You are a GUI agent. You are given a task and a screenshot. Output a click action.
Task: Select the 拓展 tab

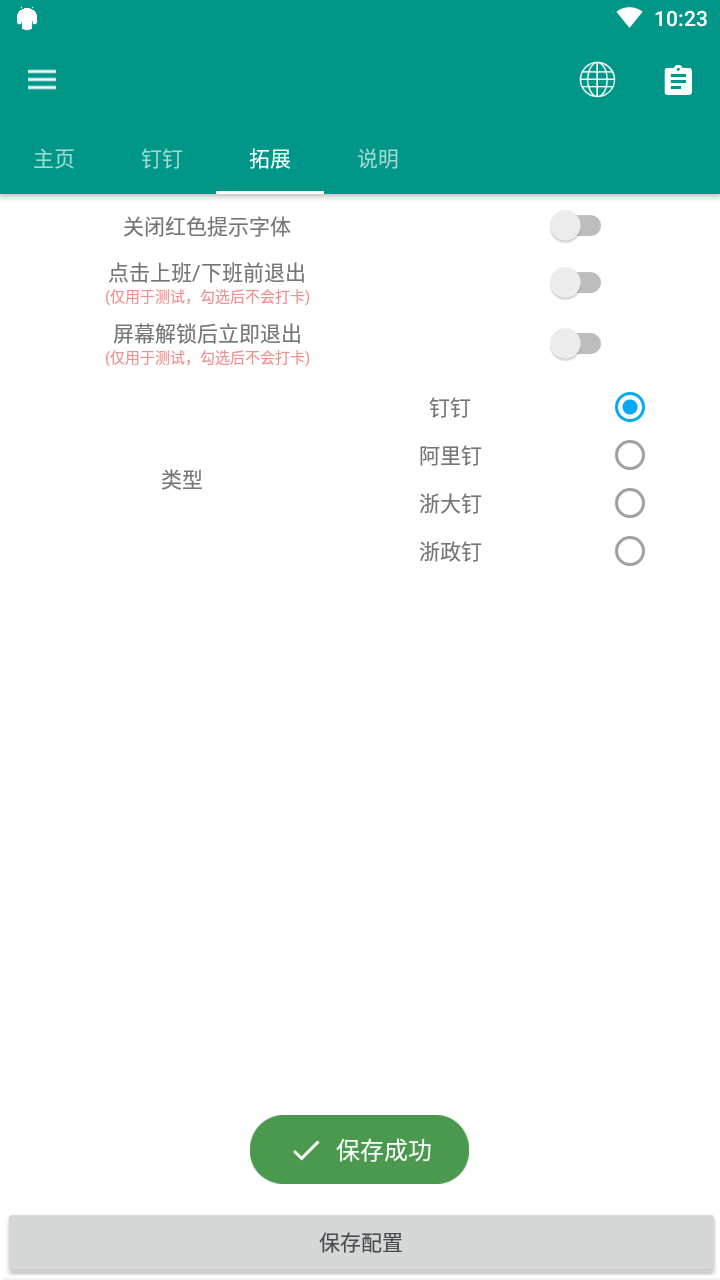pos(270,159)
